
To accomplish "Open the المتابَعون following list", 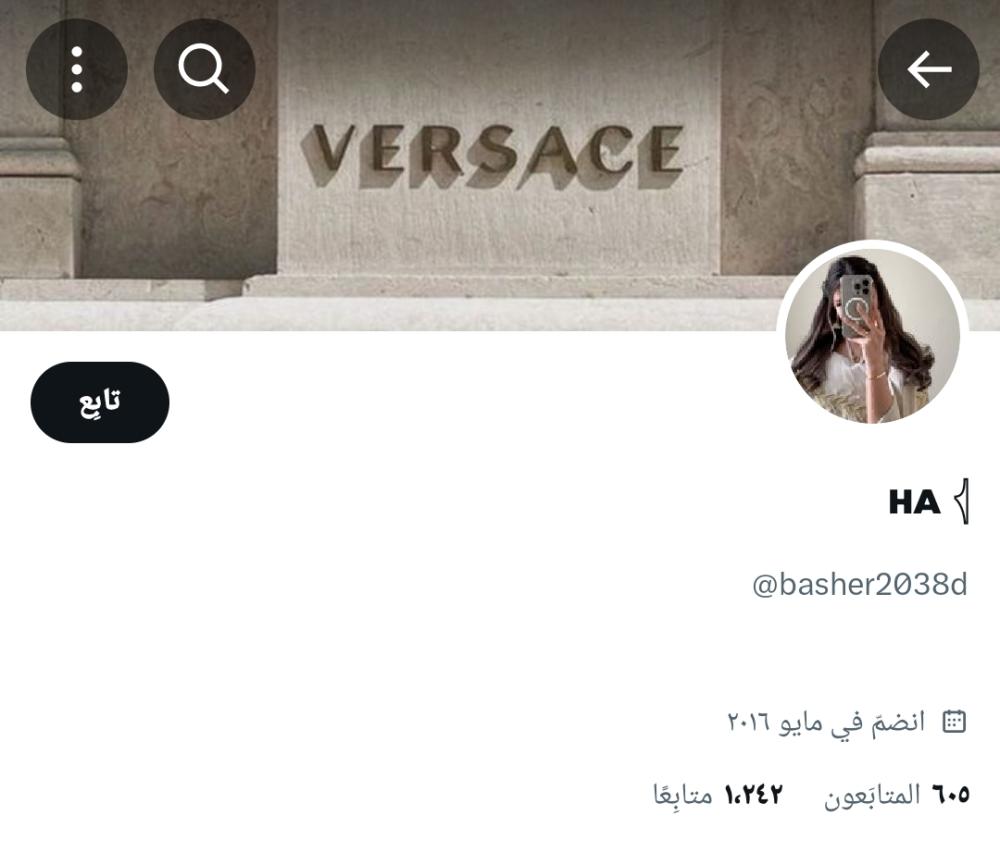I will pyautogui.click(x=896, y=796).
